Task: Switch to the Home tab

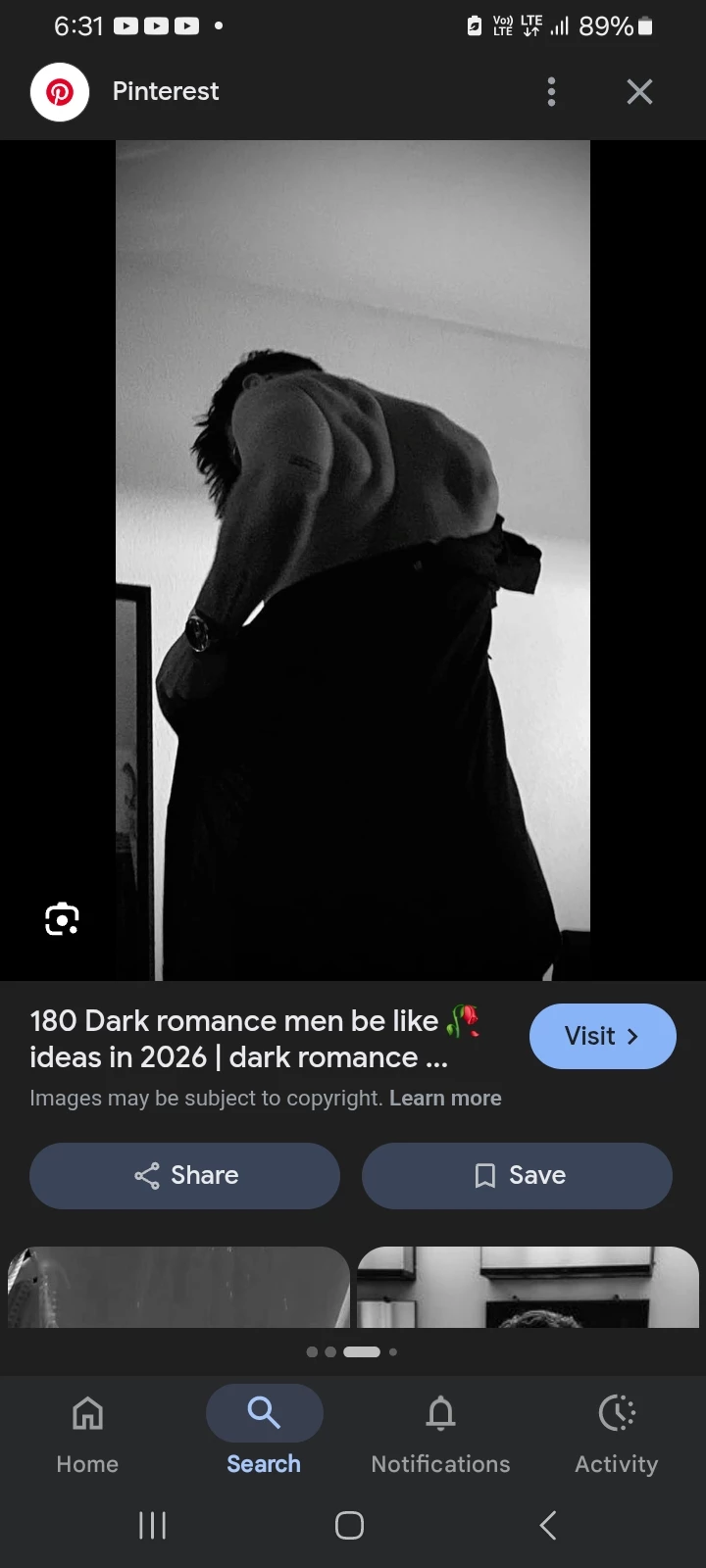Action: (x=87, y=1432)
